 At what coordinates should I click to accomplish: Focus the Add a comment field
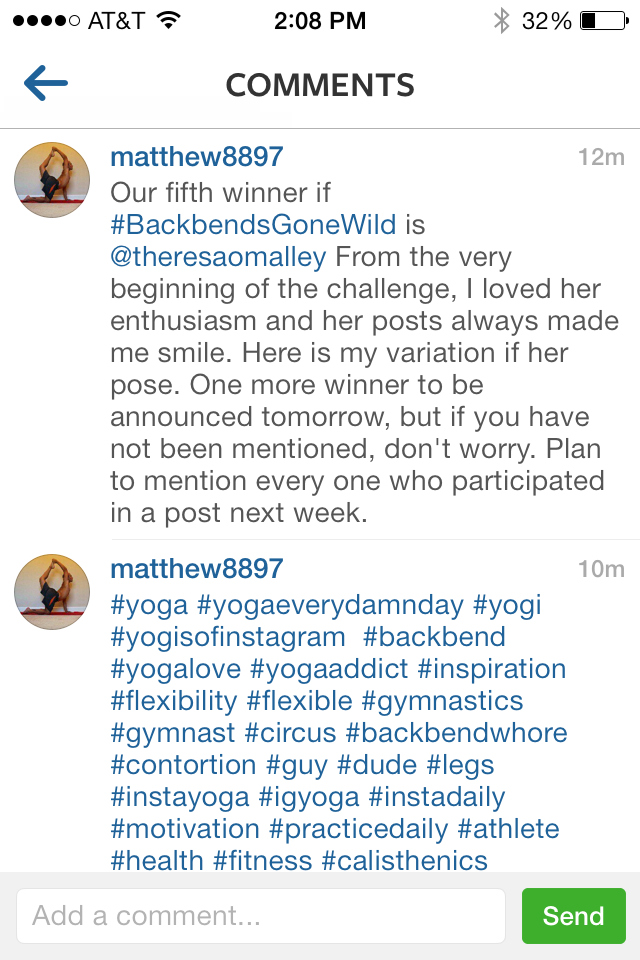point(260,916)
